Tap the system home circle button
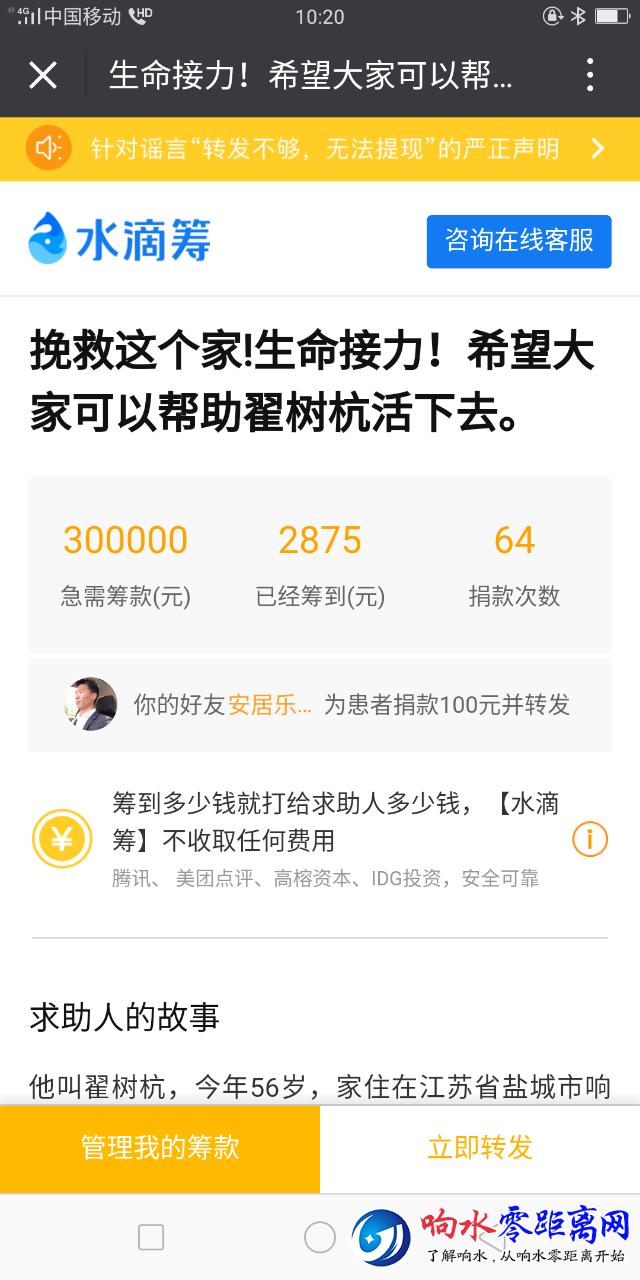Viewport: 640px width, 1280px height. [320, 1237]
